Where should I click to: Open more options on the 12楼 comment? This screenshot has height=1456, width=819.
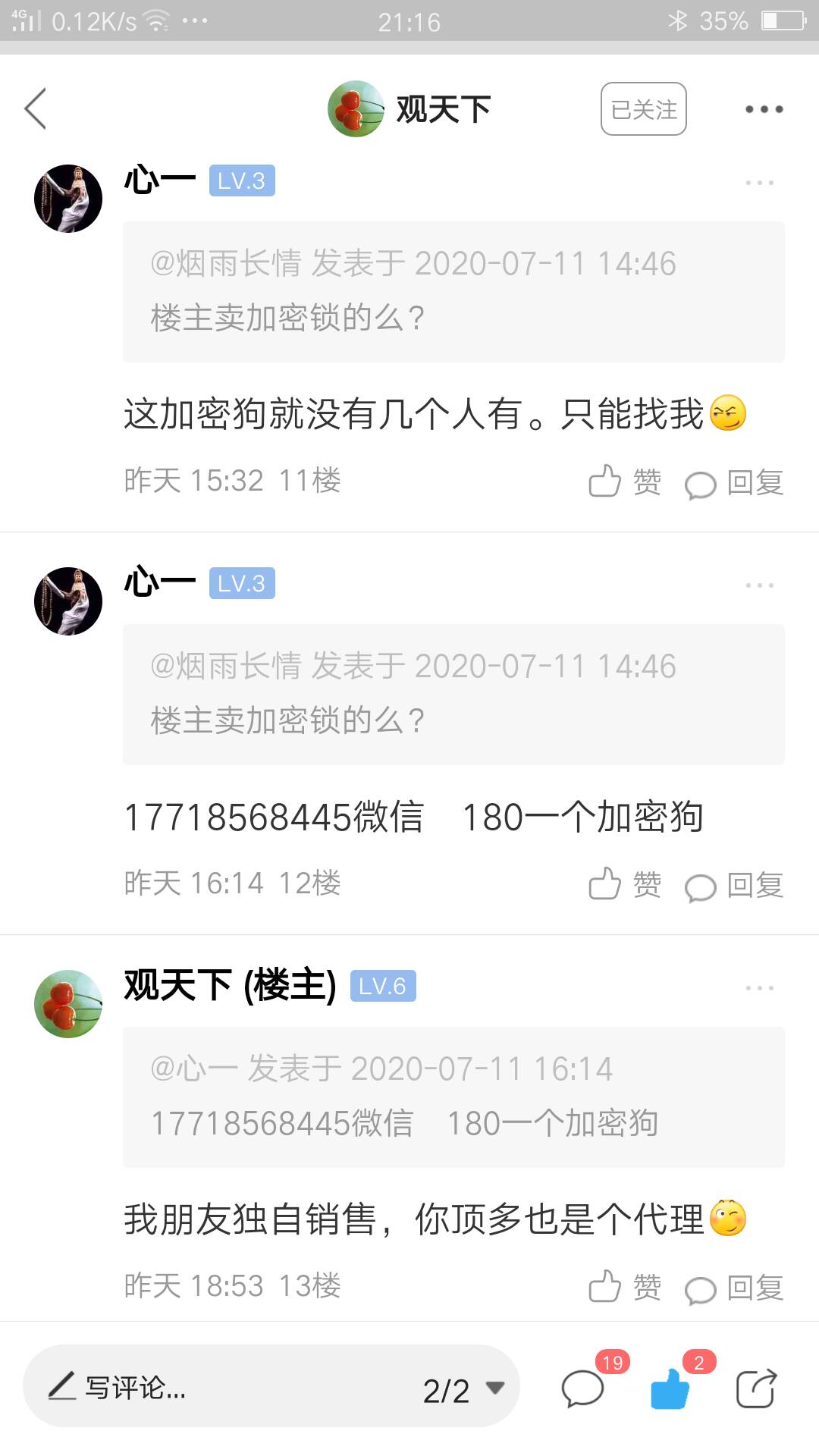click(759, 585)
